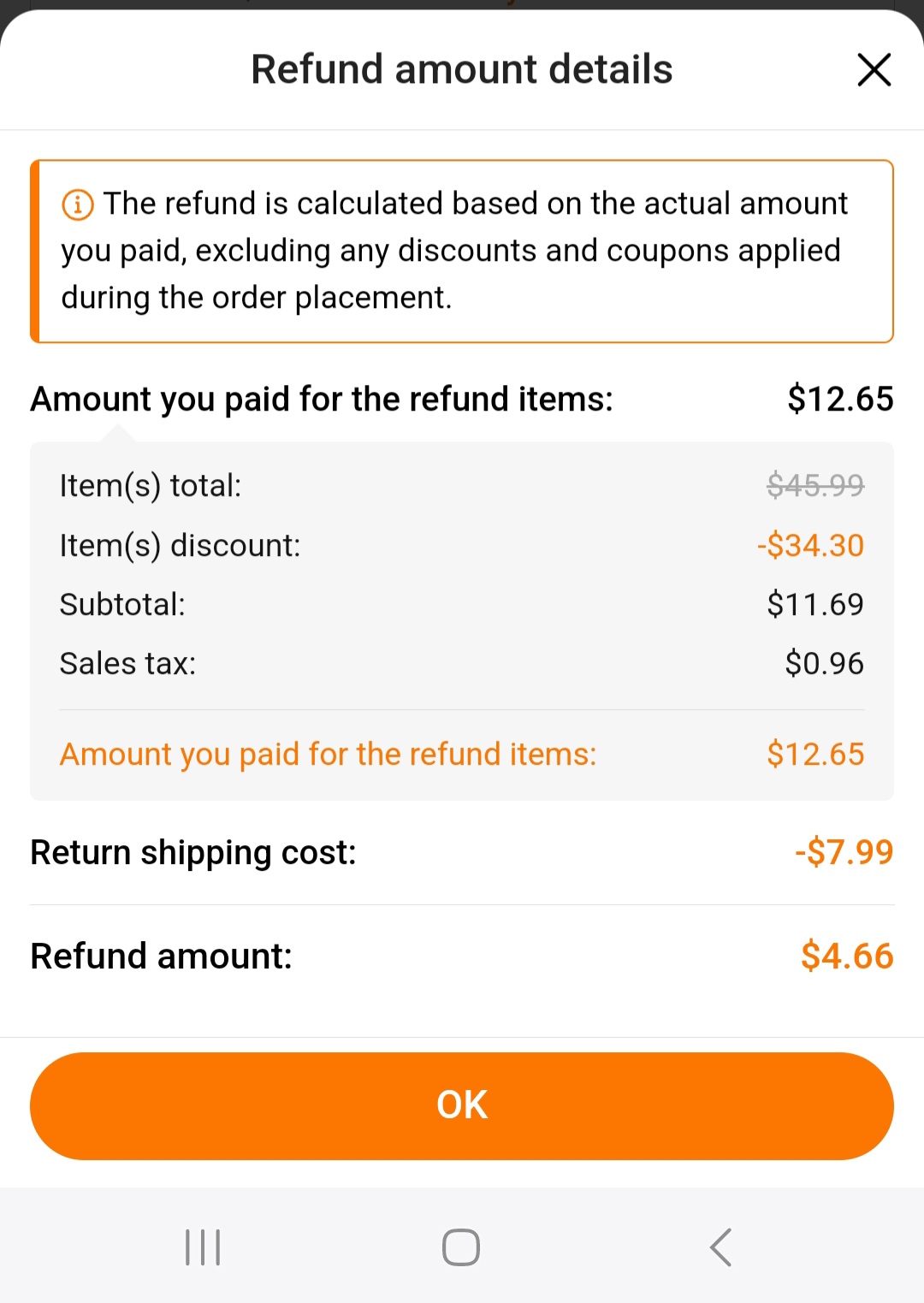The width and height of the screenshot is (924, 1303).
Task: Close the Refund amount details dialog
Action: (x=874, y=70)
